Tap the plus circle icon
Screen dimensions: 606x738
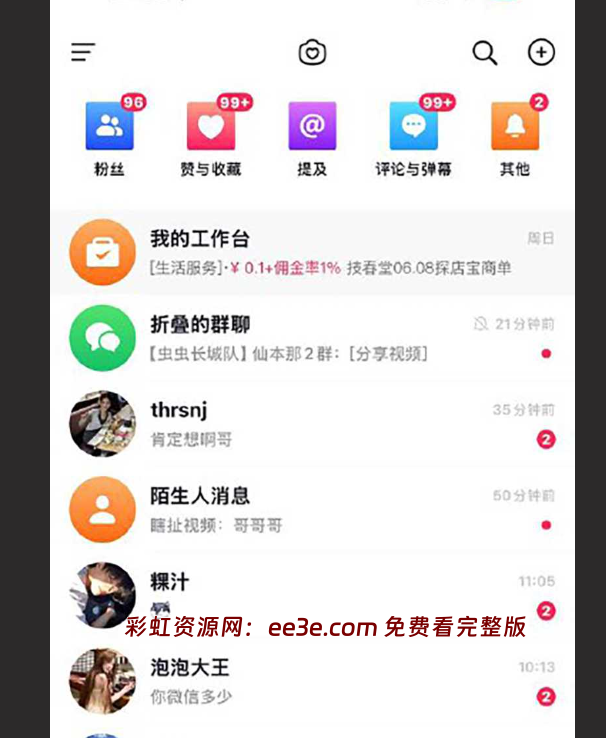[x=541, y=52]
